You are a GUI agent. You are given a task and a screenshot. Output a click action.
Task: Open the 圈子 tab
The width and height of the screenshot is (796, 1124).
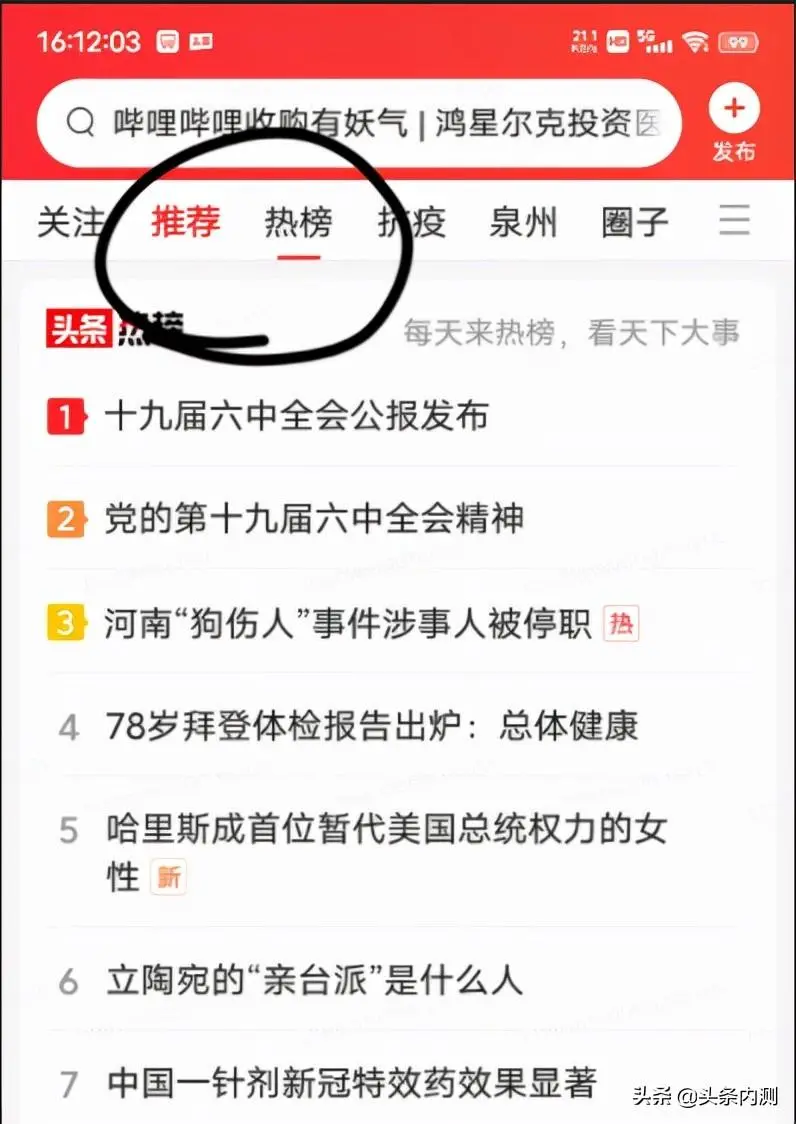(x=633, y=222)
